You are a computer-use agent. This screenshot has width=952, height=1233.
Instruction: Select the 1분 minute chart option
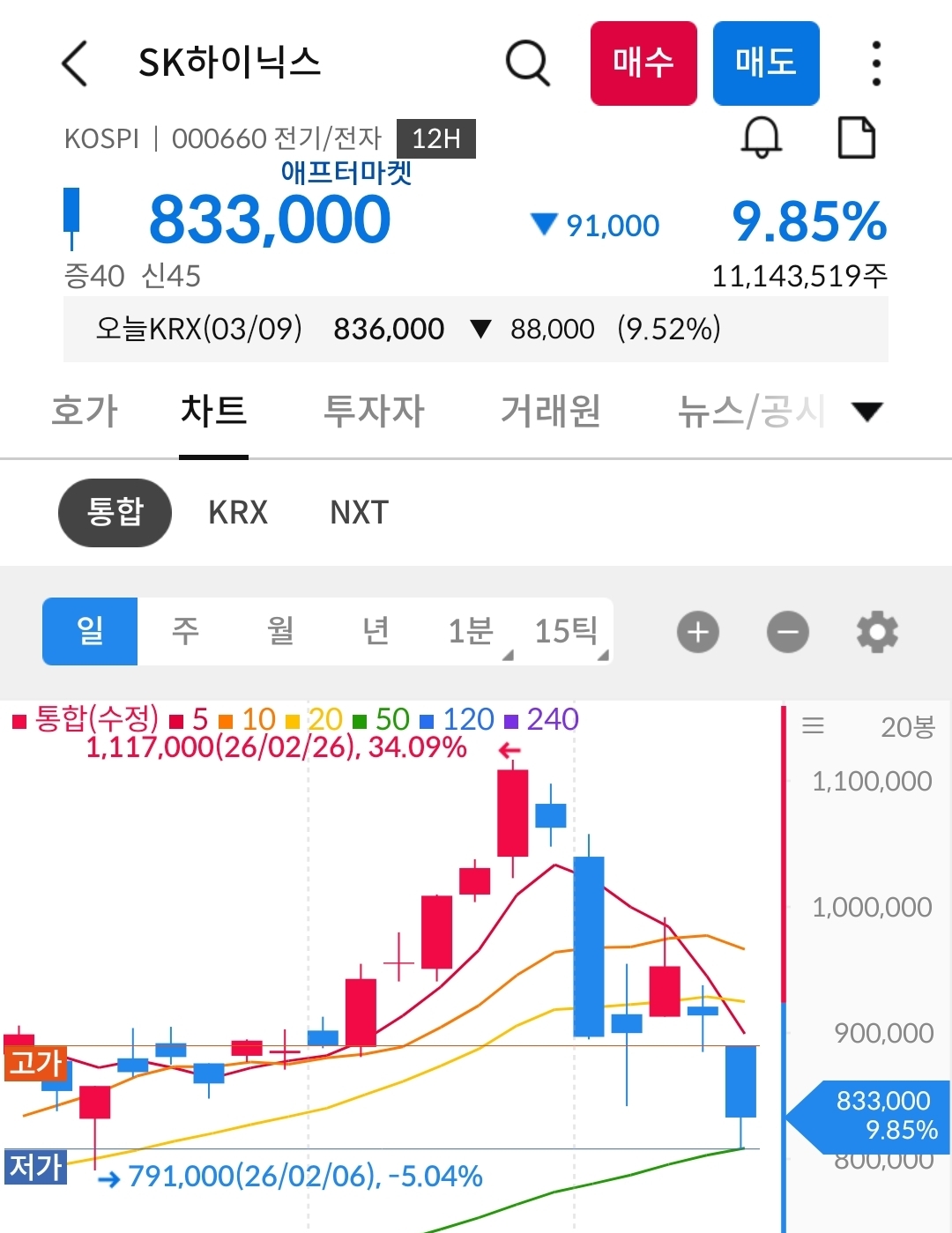[471, 631]
